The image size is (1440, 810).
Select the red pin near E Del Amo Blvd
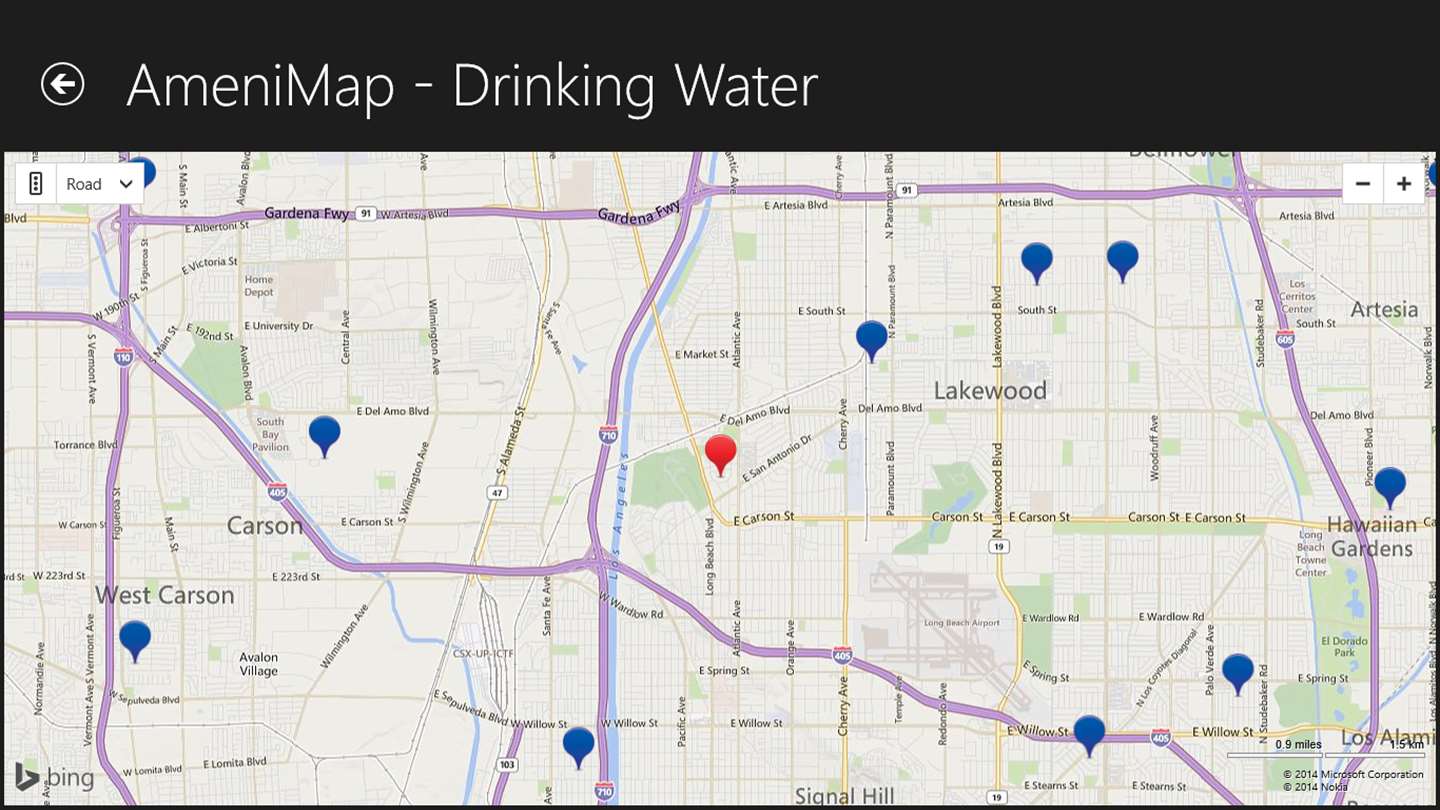pyautogui.click(x=720, y=452)
